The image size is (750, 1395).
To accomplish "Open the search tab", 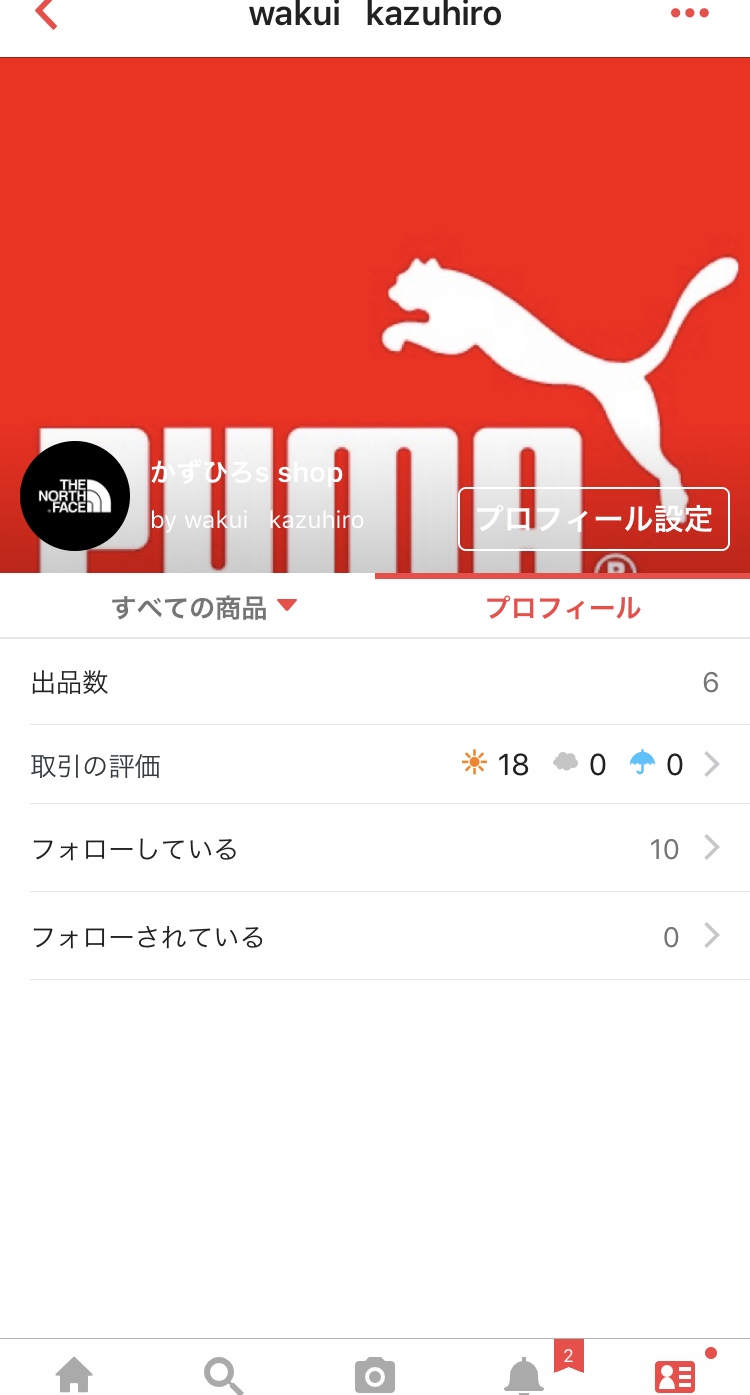I will coord(223,1376).
